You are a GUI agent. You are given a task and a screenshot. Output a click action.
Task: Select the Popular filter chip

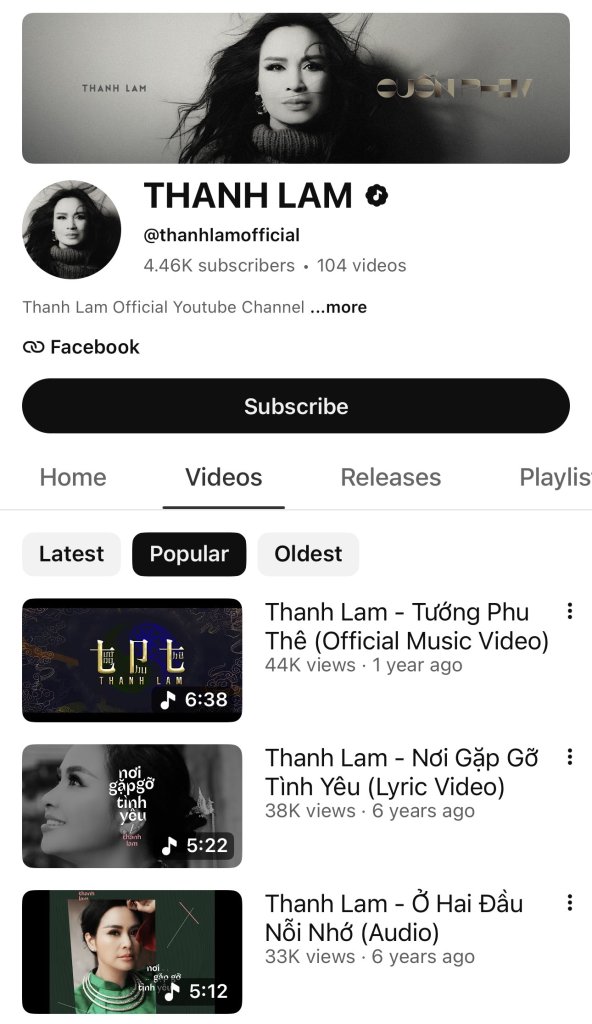(189, 554)
